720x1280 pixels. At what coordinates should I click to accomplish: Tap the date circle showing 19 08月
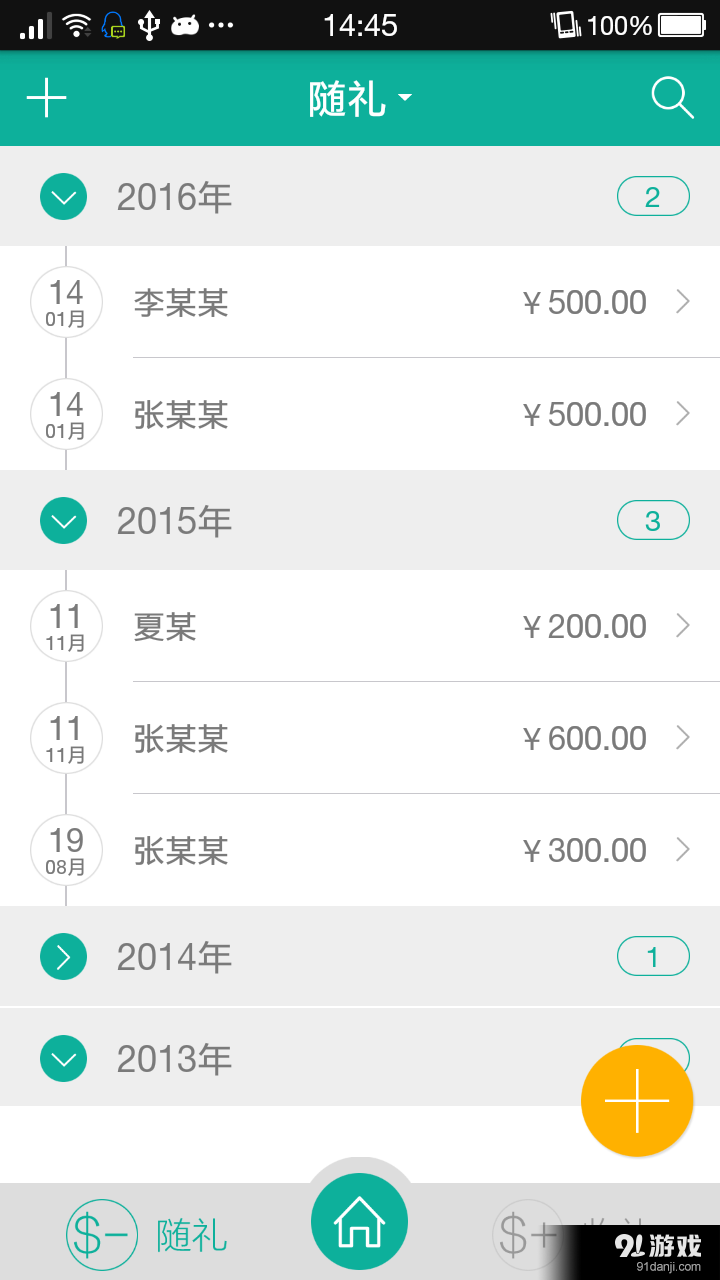pos(66,850)
